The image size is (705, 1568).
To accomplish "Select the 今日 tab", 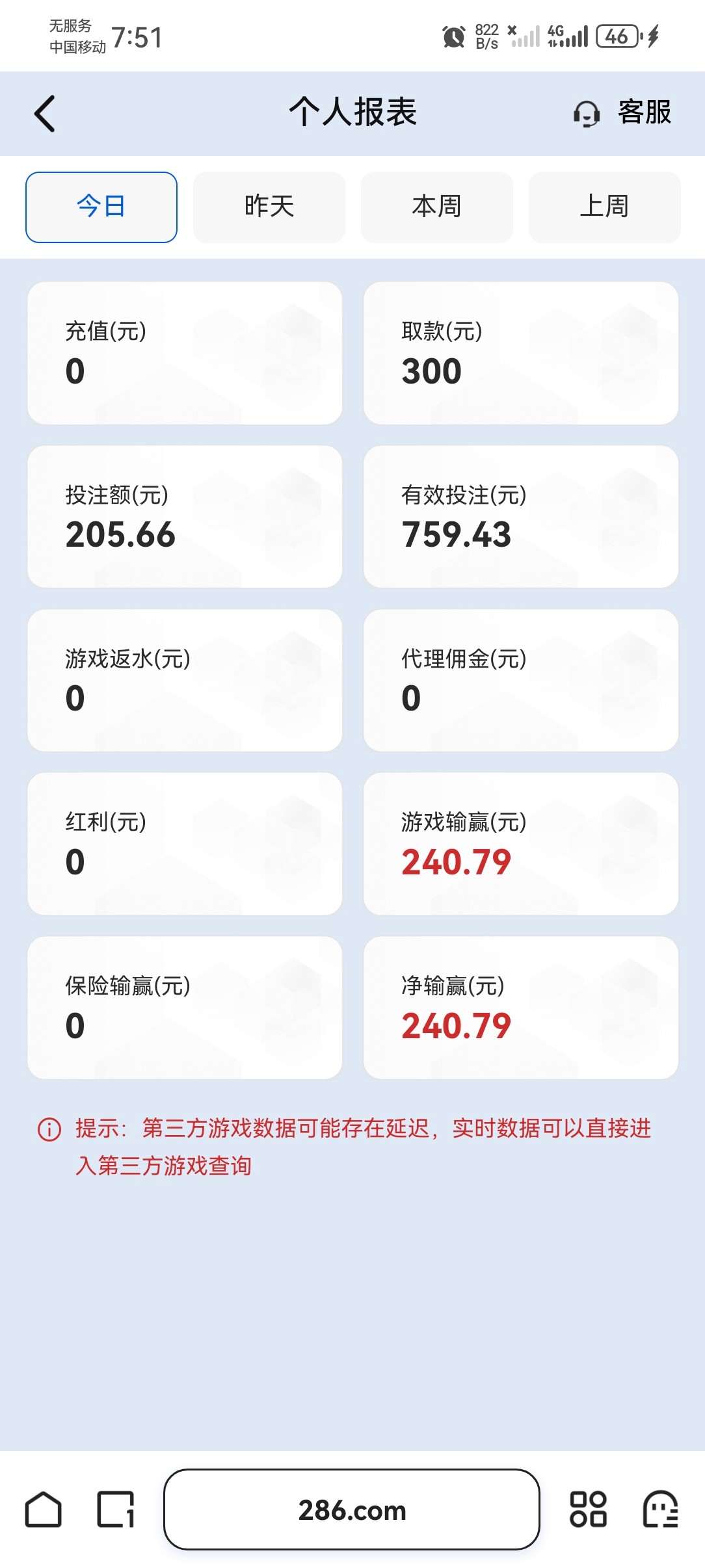I will tap(101, 207).
